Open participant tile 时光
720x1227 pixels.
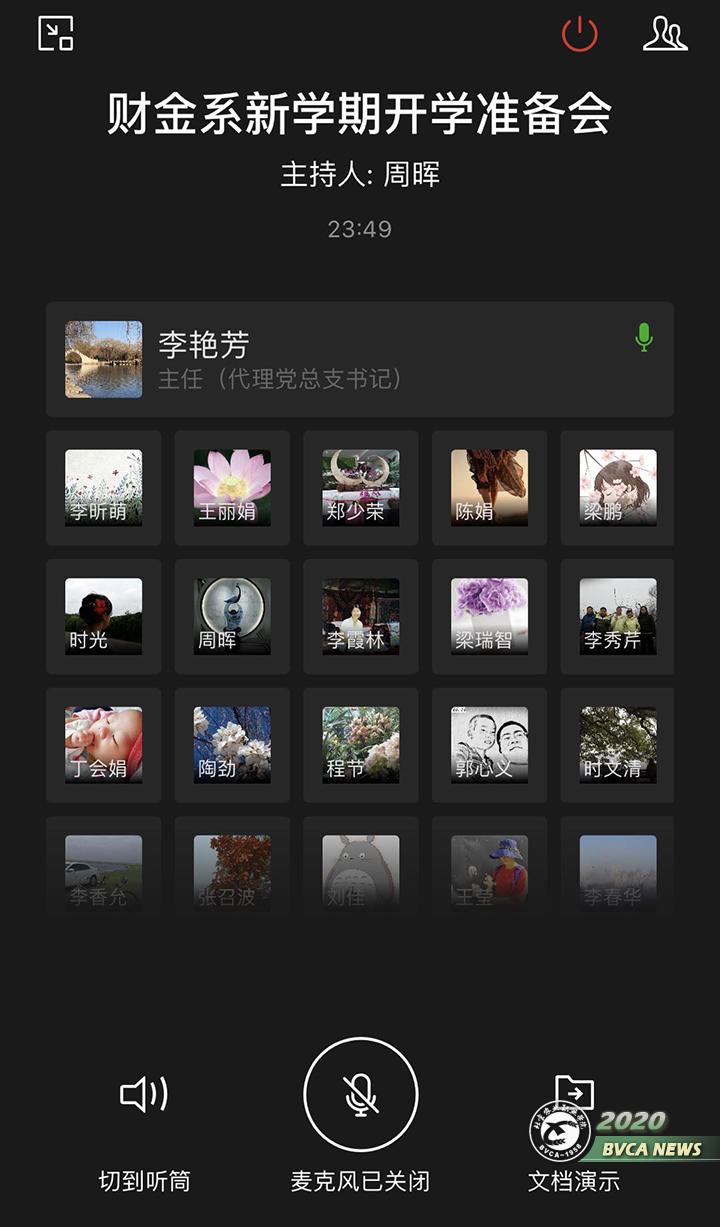tap(104, 617)
